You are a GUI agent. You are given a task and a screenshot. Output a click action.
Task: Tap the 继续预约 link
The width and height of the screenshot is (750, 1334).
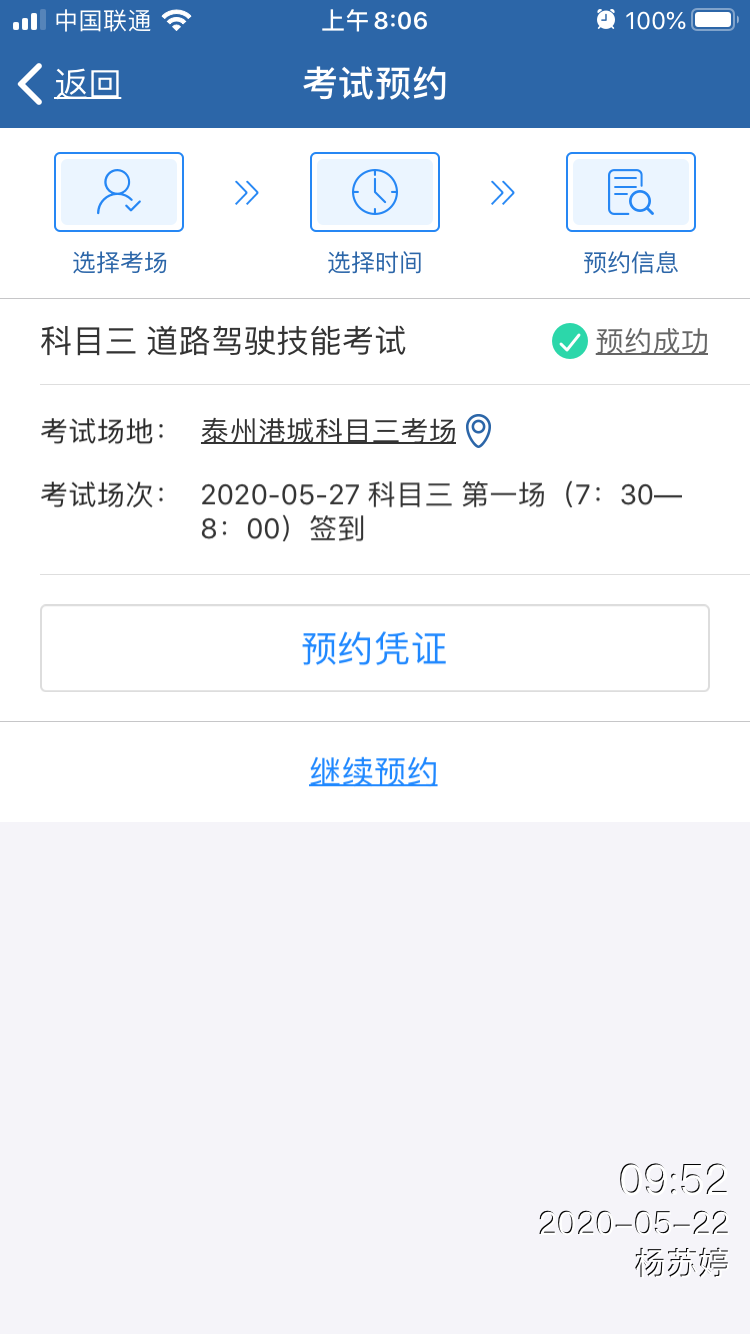(x=373, y=772)
